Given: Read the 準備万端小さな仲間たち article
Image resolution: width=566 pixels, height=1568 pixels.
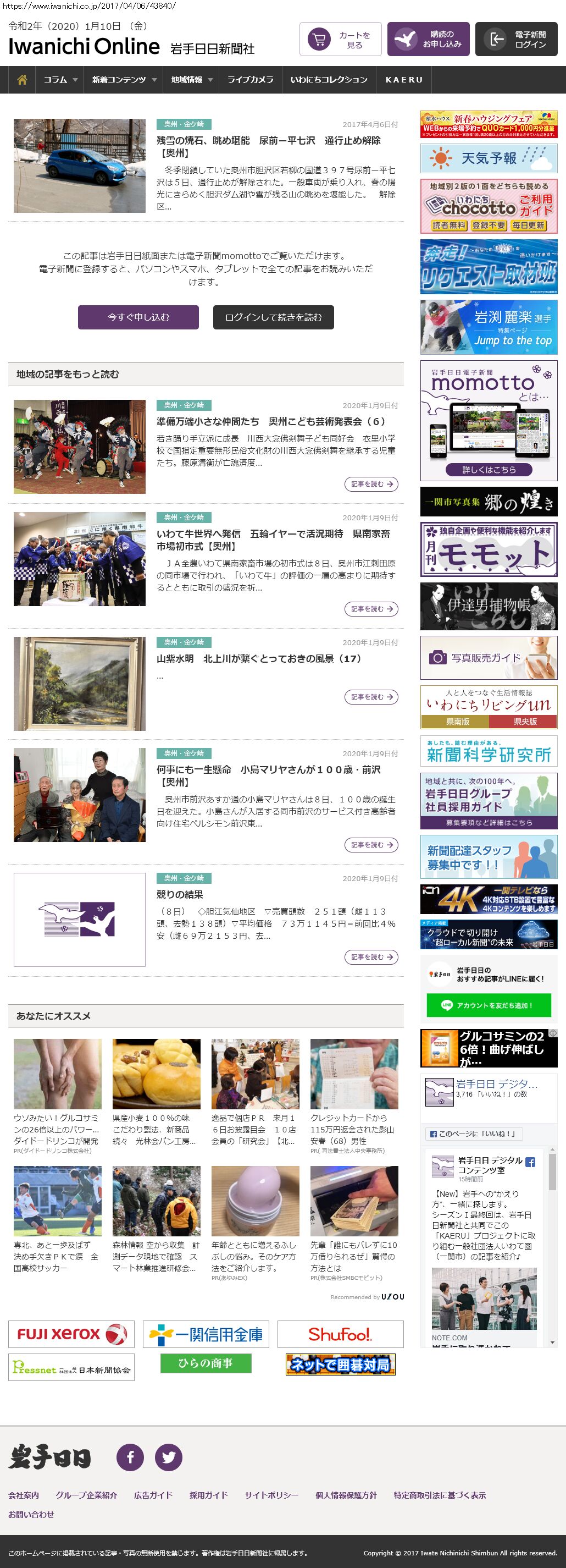Looking at the screenshot, I should click(270, 421).
